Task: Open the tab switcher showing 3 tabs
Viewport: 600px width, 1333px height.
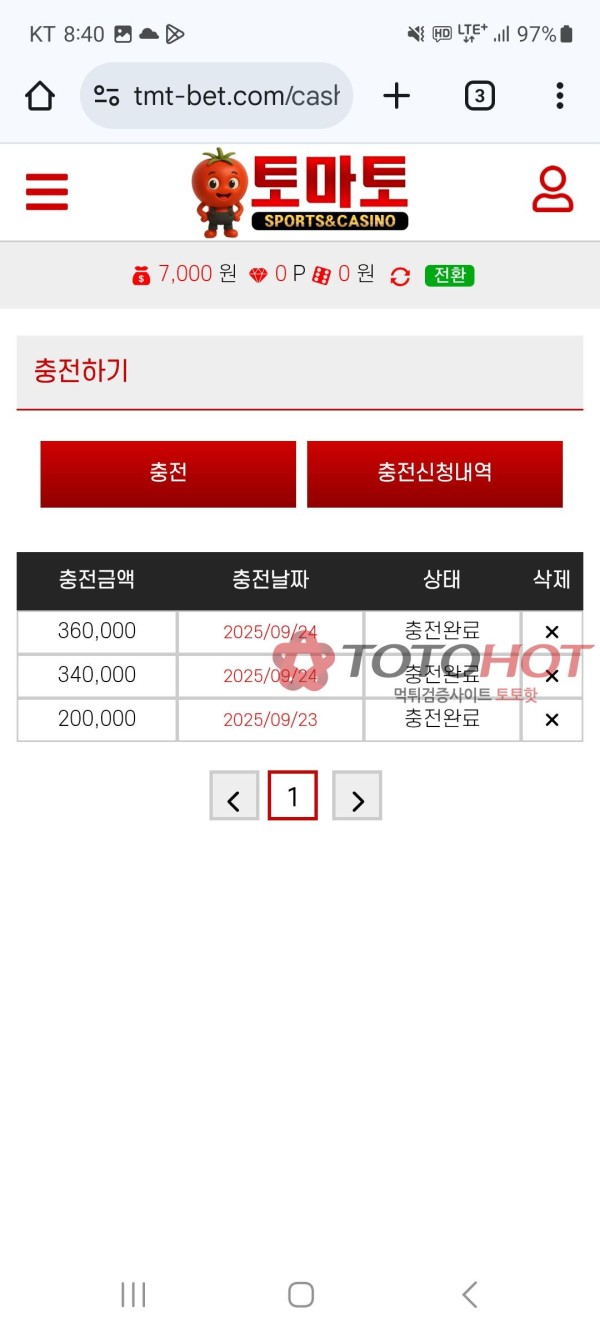Action: (480, 96)
